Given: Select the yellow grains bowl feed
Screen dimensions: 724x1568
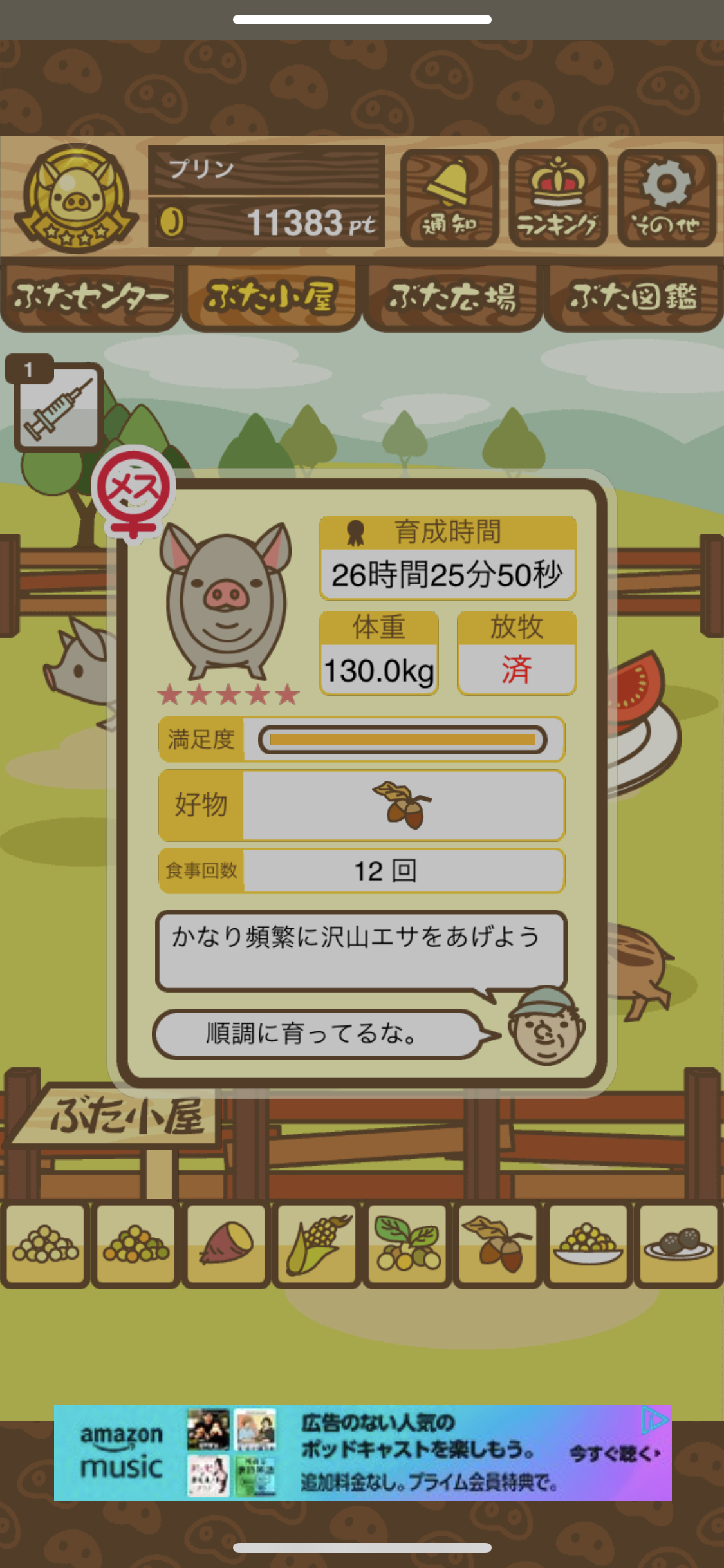Looking at the screenshot, I should pos(588,1244).
